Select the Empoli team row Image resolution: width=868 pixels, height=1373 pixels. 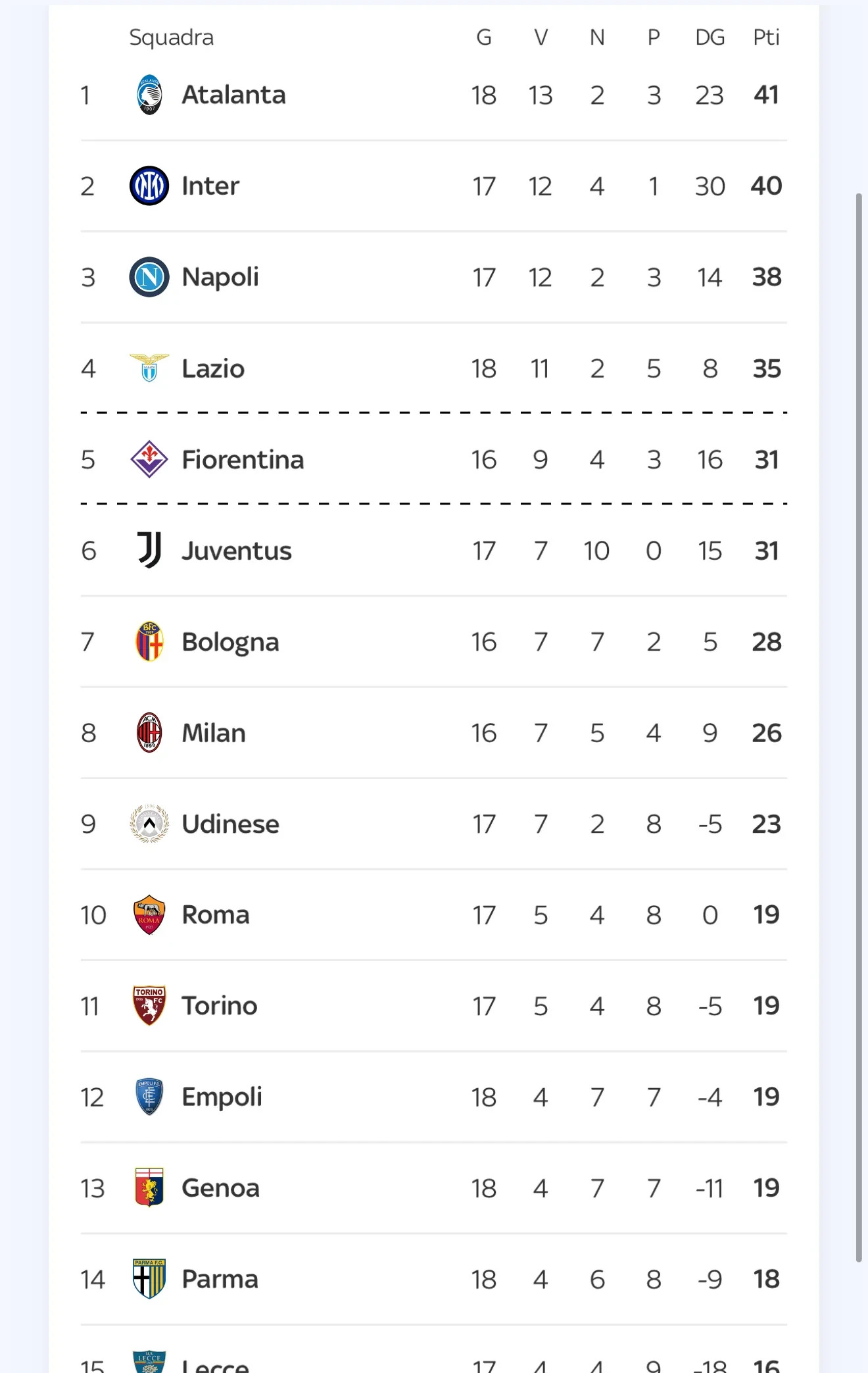pyautogui.click(x=222, y=1097)
